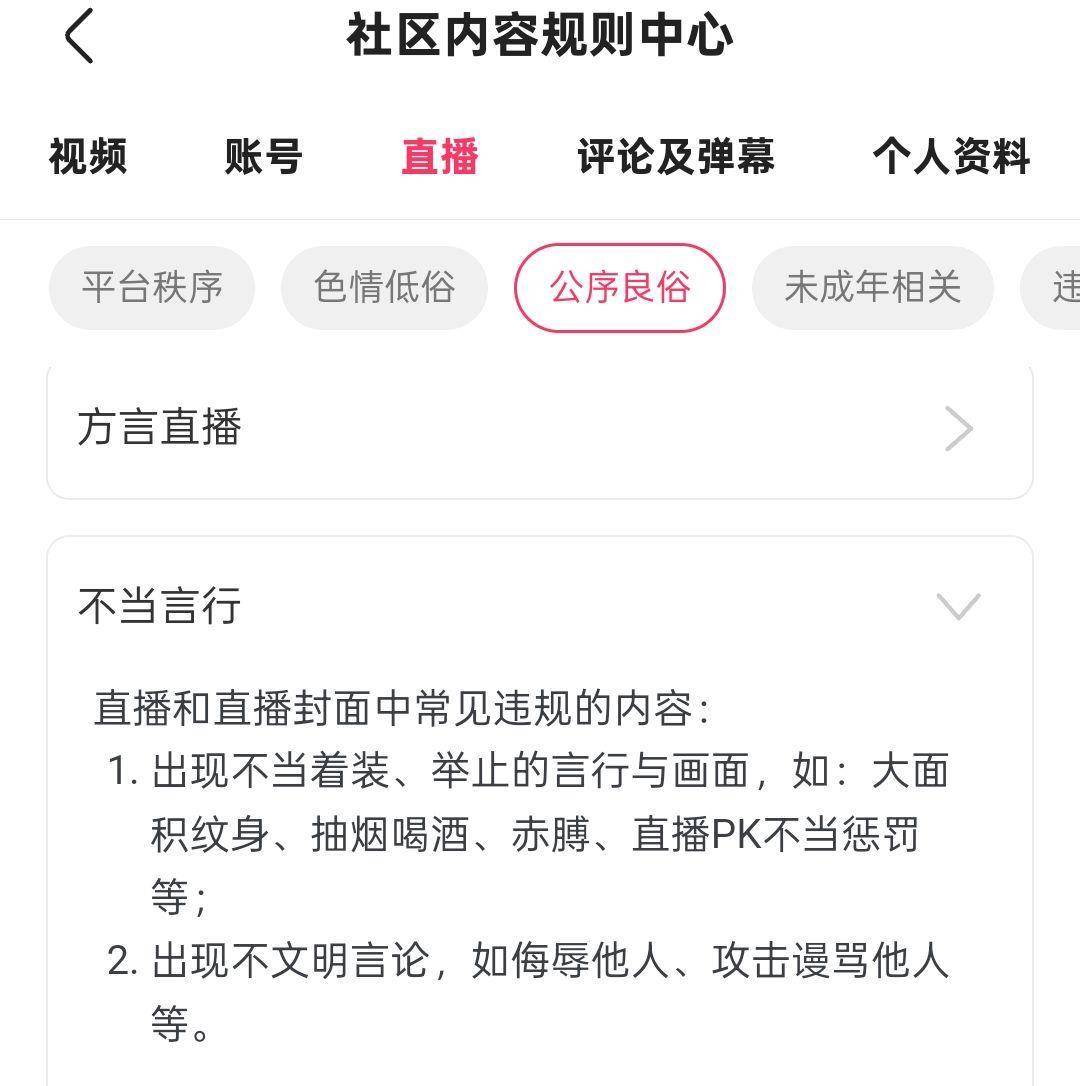Image resolution: width=1080 pixels, height=1086 pixels.
Task: Switch to the 账号 tab
Action: (262, 156)
